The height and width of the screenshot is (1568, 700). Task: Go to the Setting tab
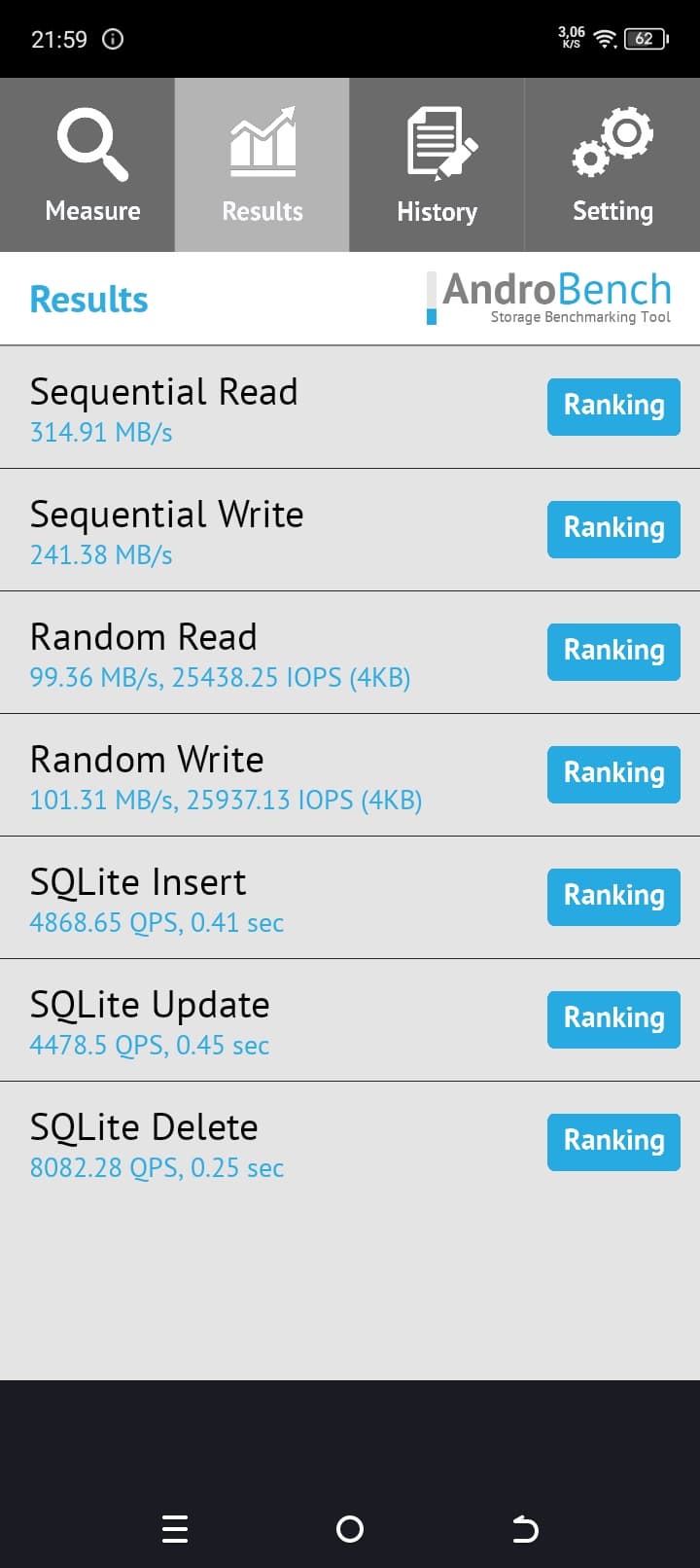(612, 165)
